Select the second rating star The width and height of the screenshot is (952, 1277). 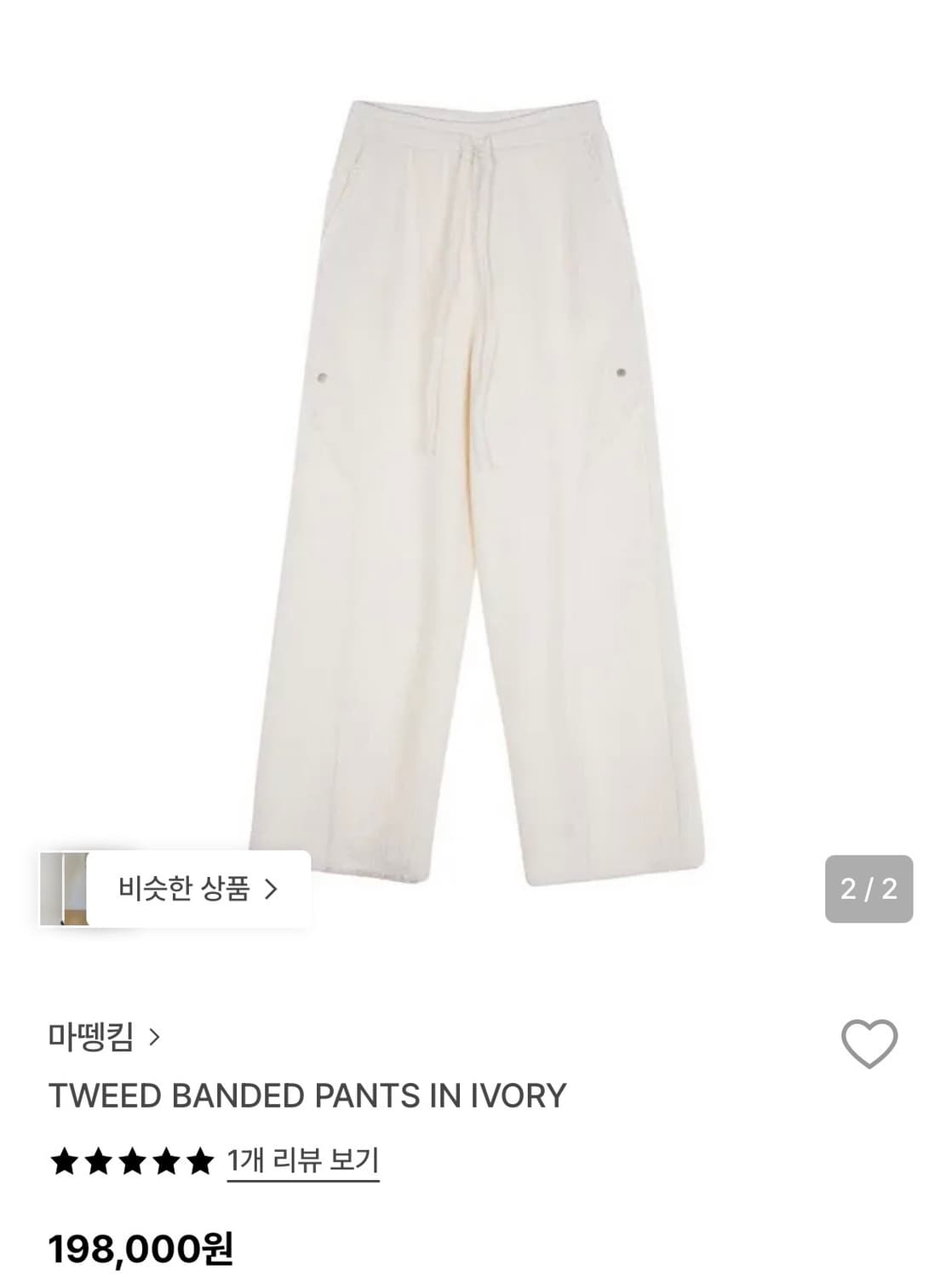(x=98, y=1159)
